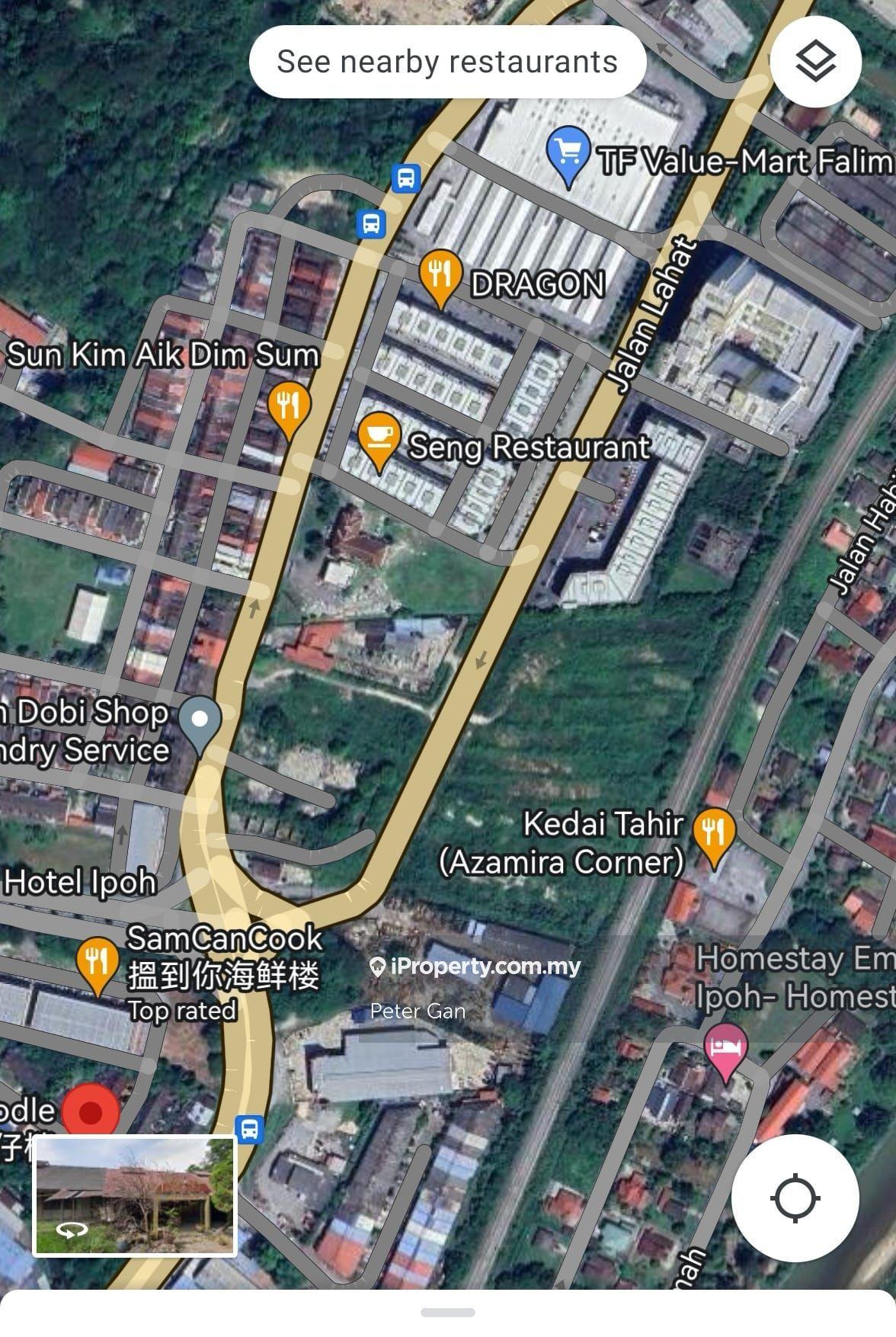Open the Homestay hotel pin
This screenshot has height=1337, width=896.
[x=725, y=1048]
